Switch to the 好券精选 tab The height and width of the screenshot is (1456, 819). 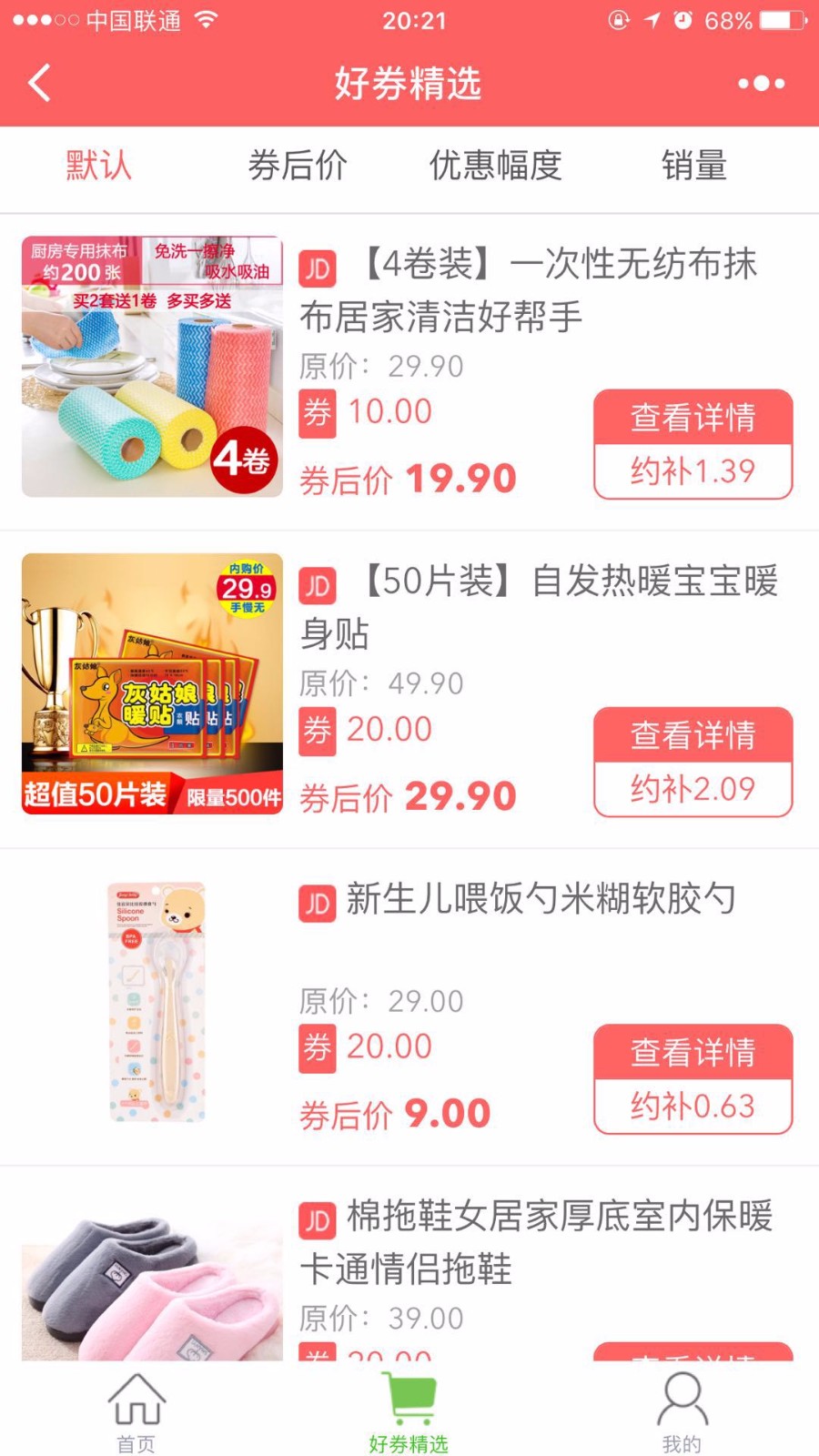click(409, 1412)
